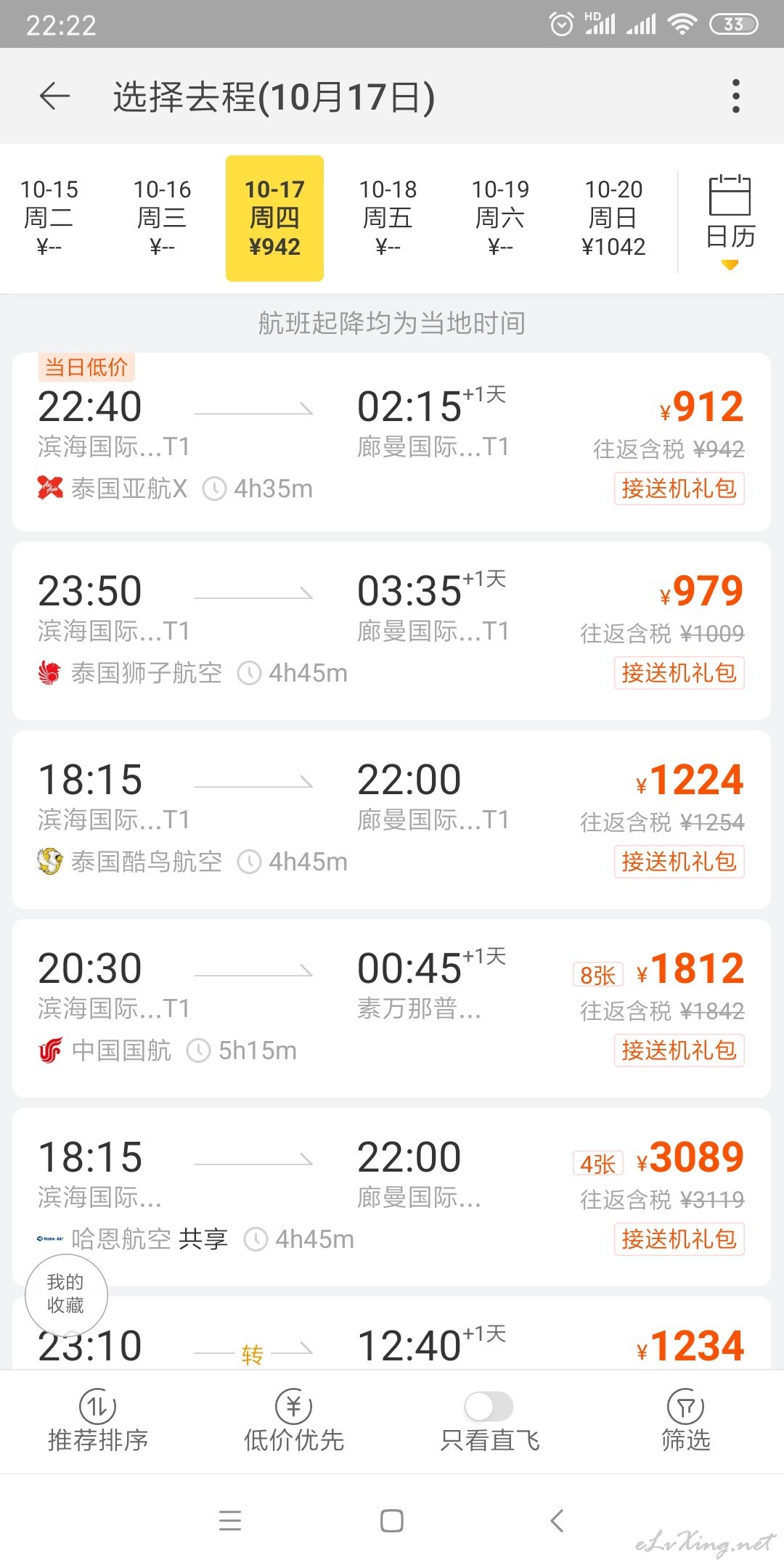Viewport: 784px width, 1568px height.
Task: Select the 10-16 周三 date tab
Action: (x=162, y=218)
